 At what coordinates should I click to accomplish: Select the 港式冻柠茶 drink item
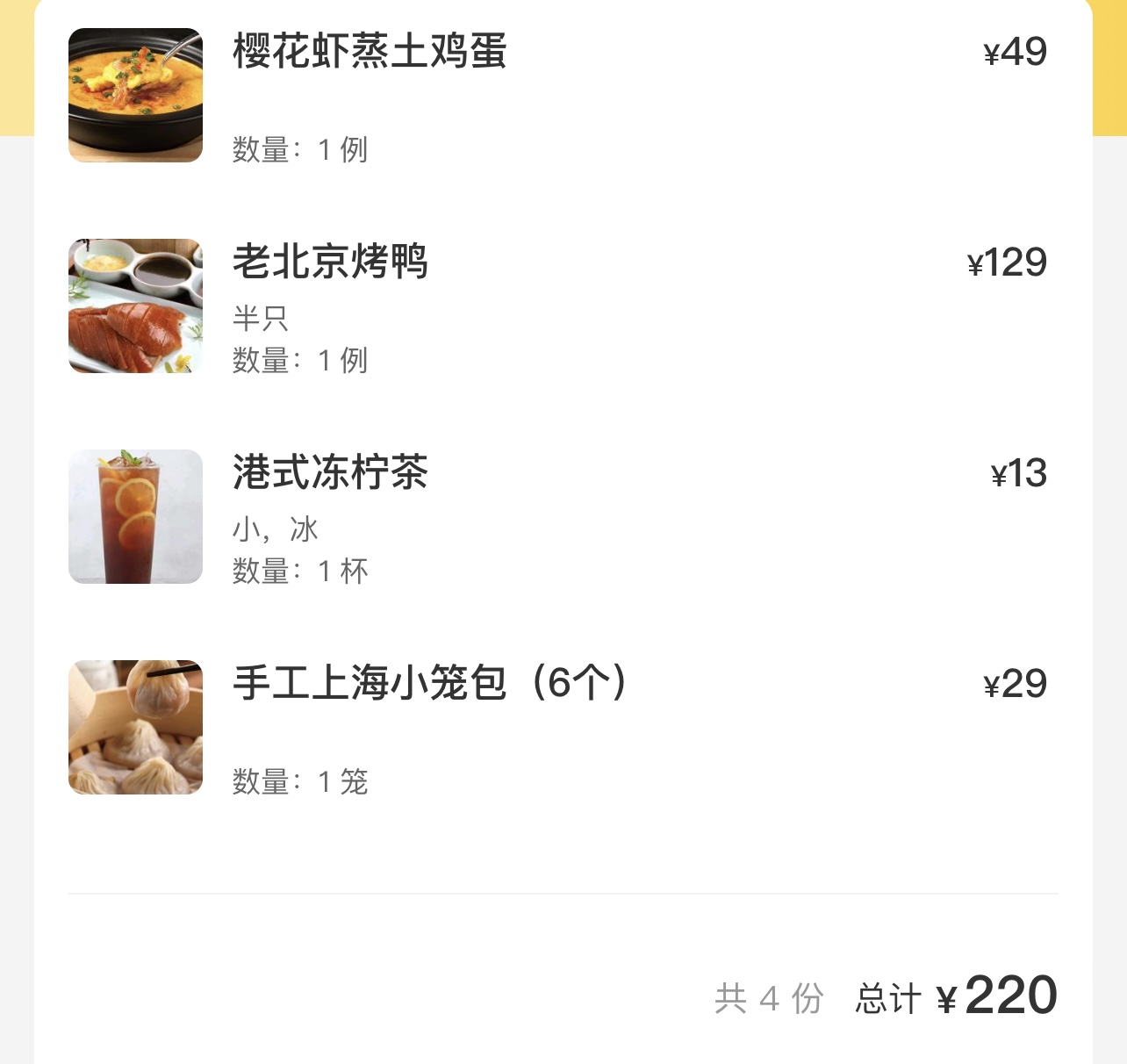point(330,472)
